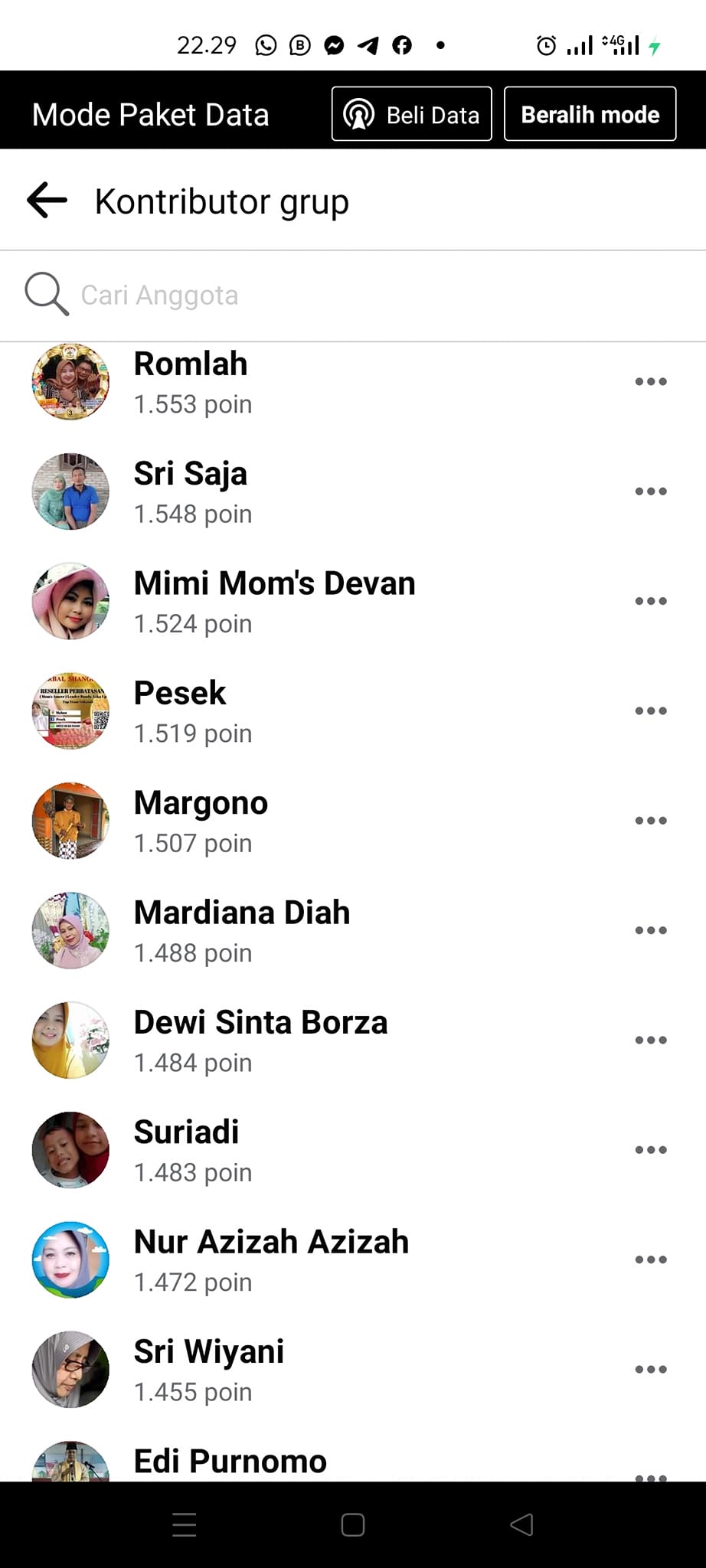706x1568 pixels.
Task: Open Nur Azizah Azizah's profile
Action: 271,1243
